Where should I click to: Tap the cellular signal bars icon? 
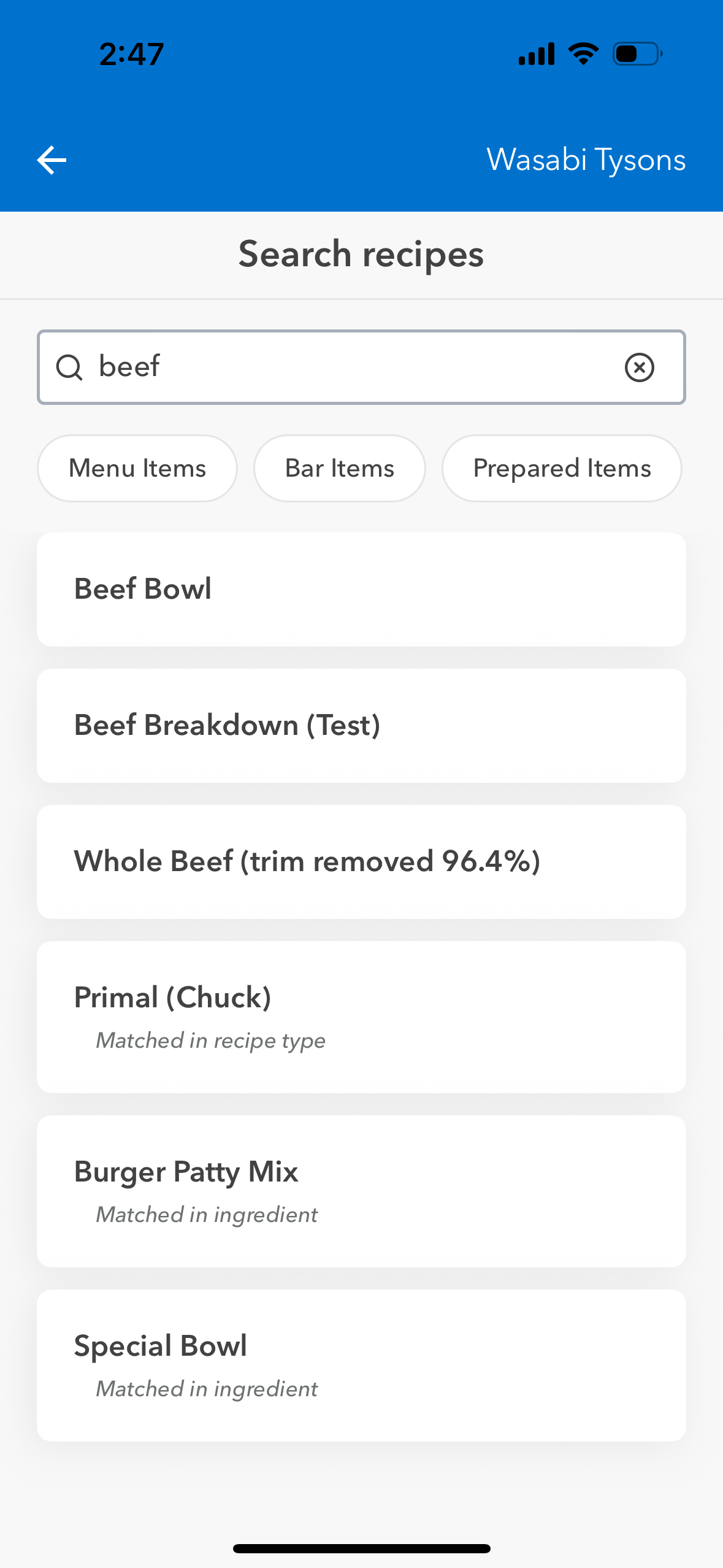click(535, 53)
